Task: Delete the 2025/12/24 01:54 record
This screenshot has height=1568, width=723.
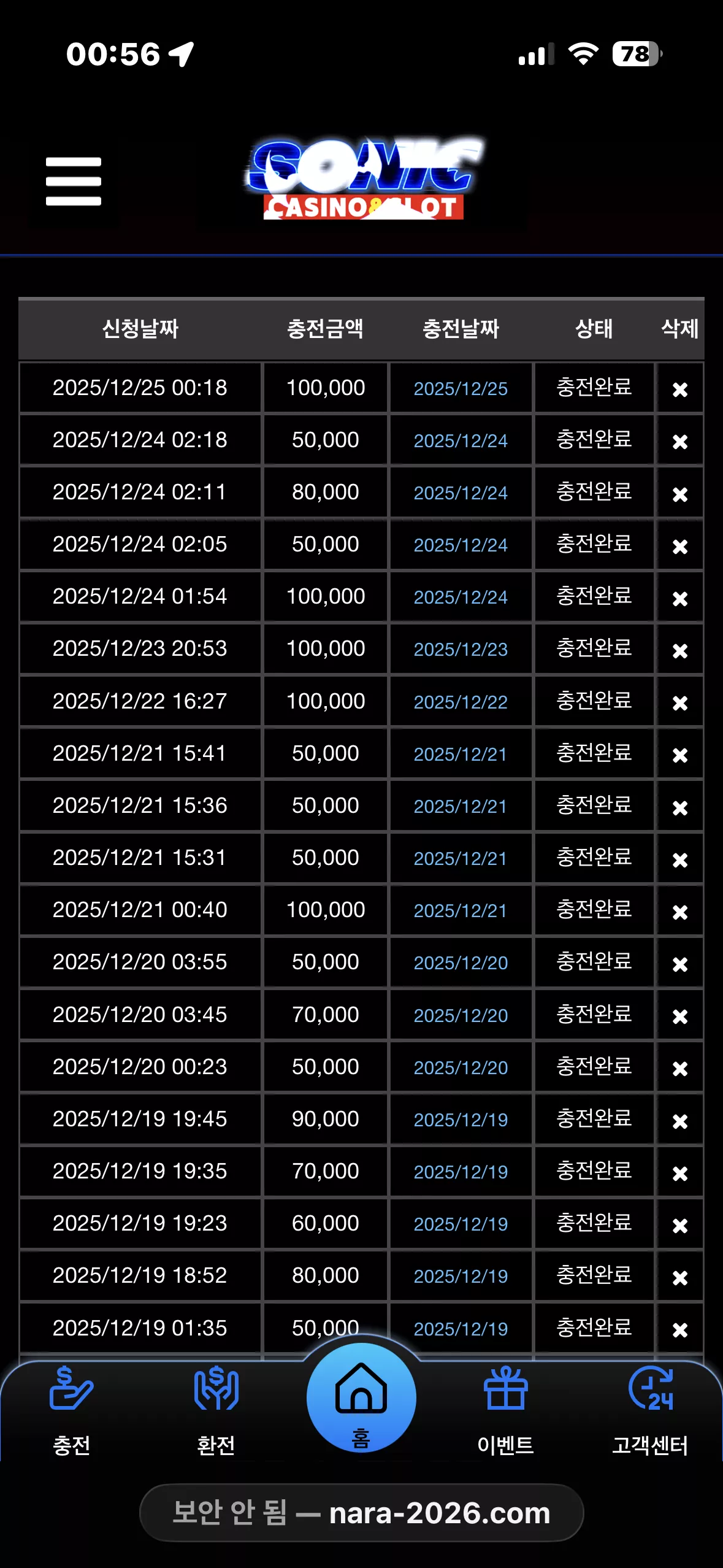Action: (679, 598)
